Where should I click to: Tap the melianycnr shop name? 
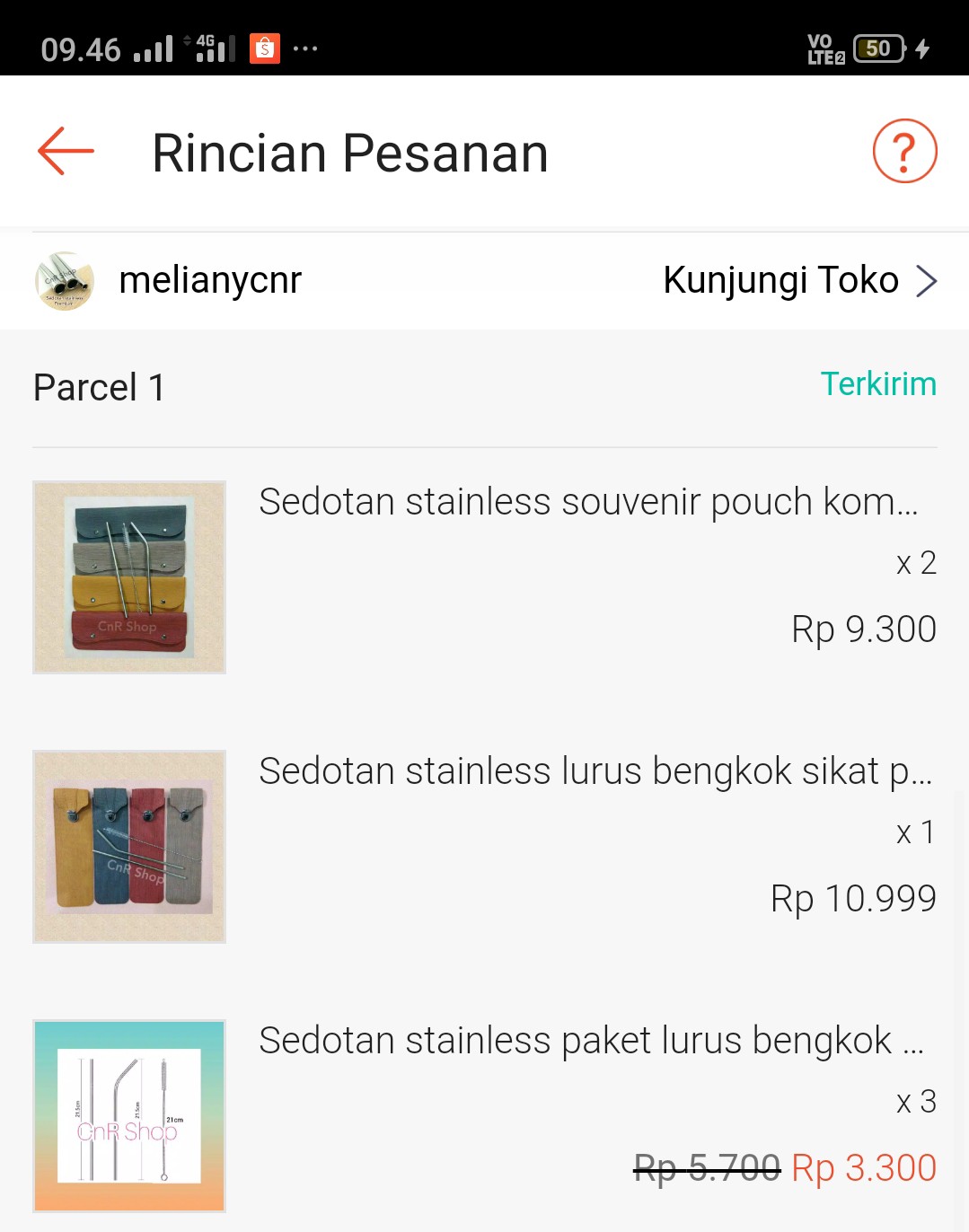click(209, 279)
